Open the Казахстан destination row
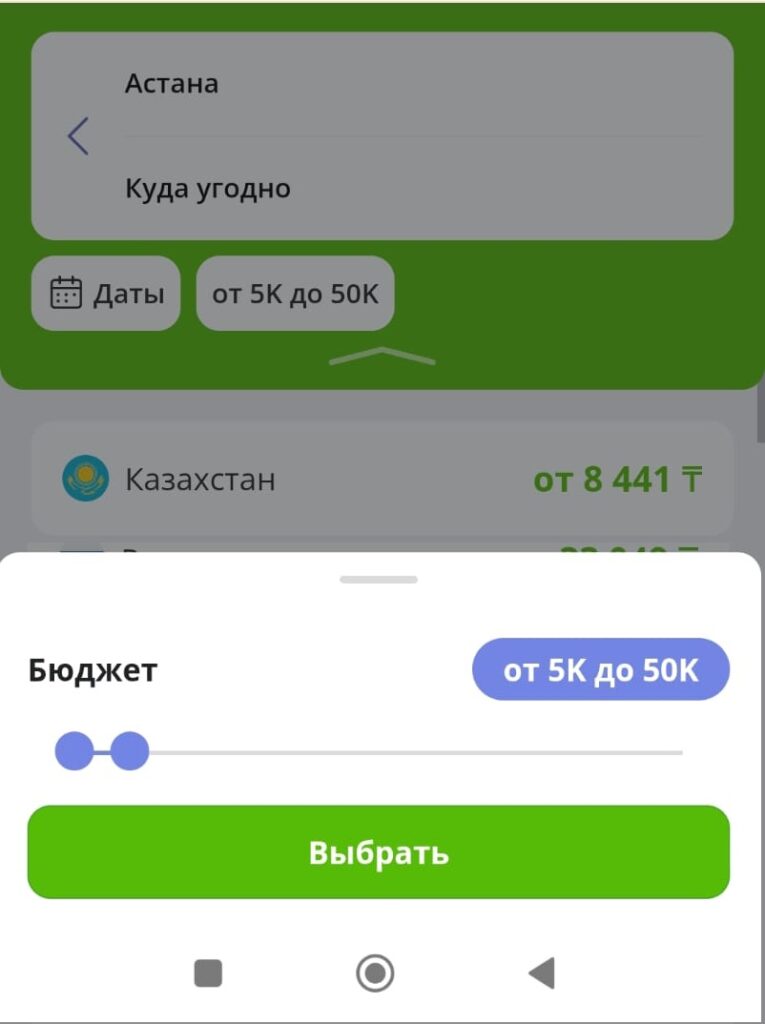Viewport: 765px width, 1024px height. point(382,480)
